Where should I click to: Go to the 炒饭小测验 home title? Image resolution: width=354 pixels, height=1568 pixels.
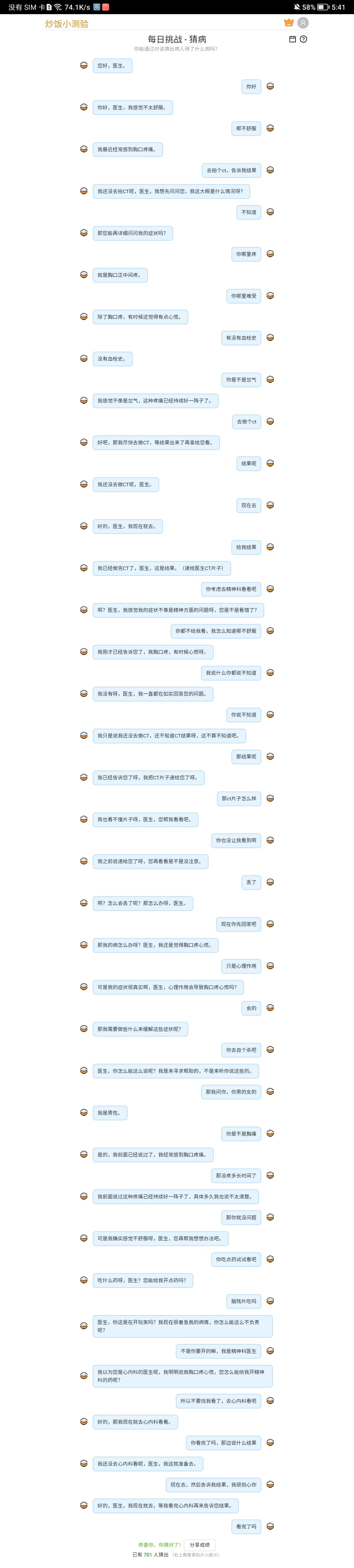[67, 24]
